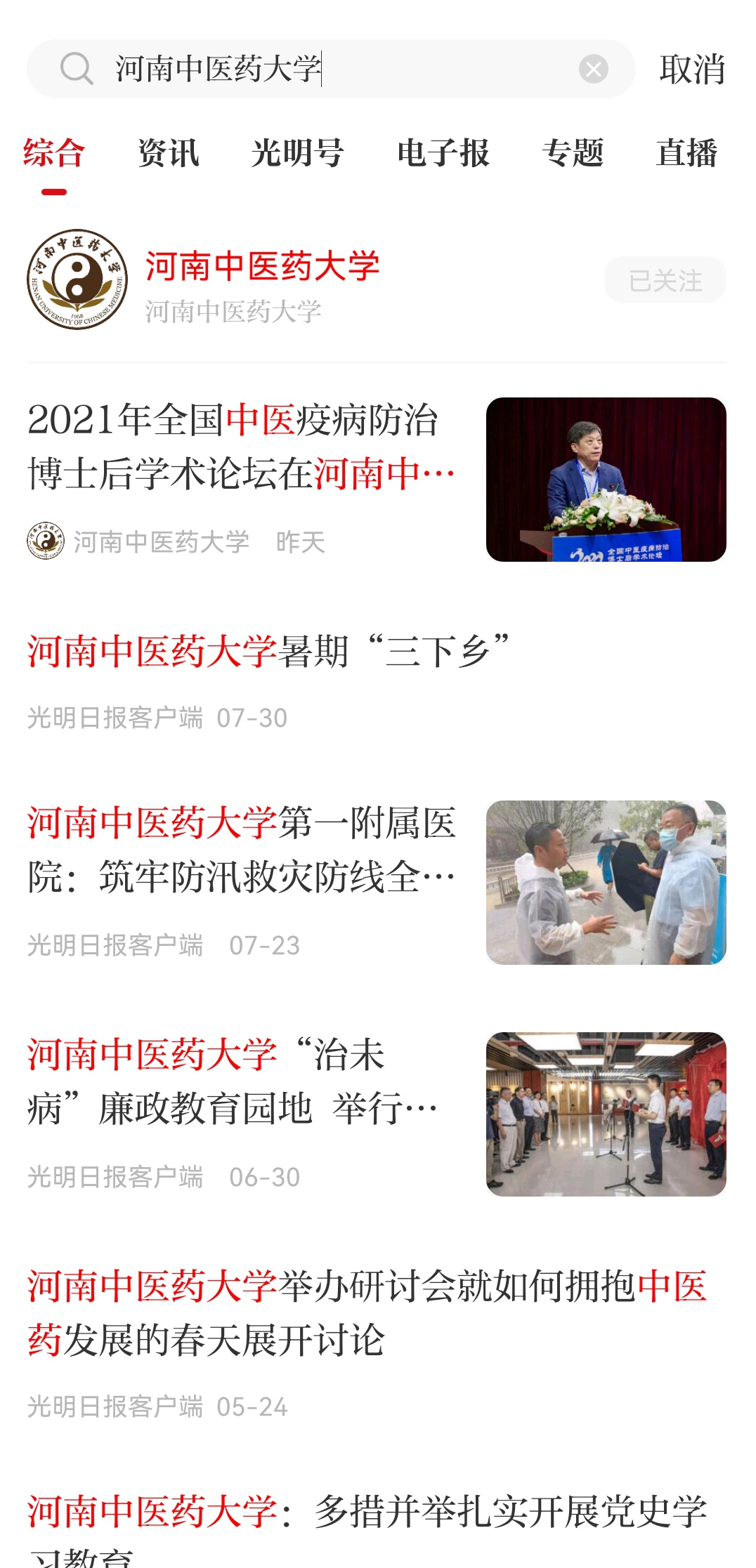Switch to the 资讯 tab
Screen dimensions: 756x1568
tap(169, 152)
